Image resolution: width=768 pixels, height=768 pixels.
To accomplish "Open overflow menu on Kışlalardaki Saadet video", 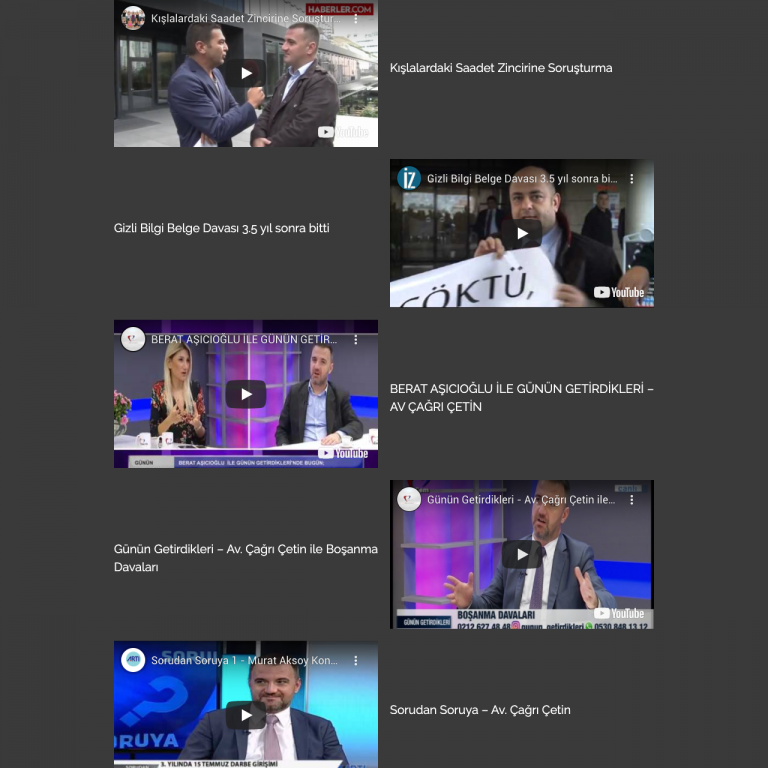I will click(356, 18).
